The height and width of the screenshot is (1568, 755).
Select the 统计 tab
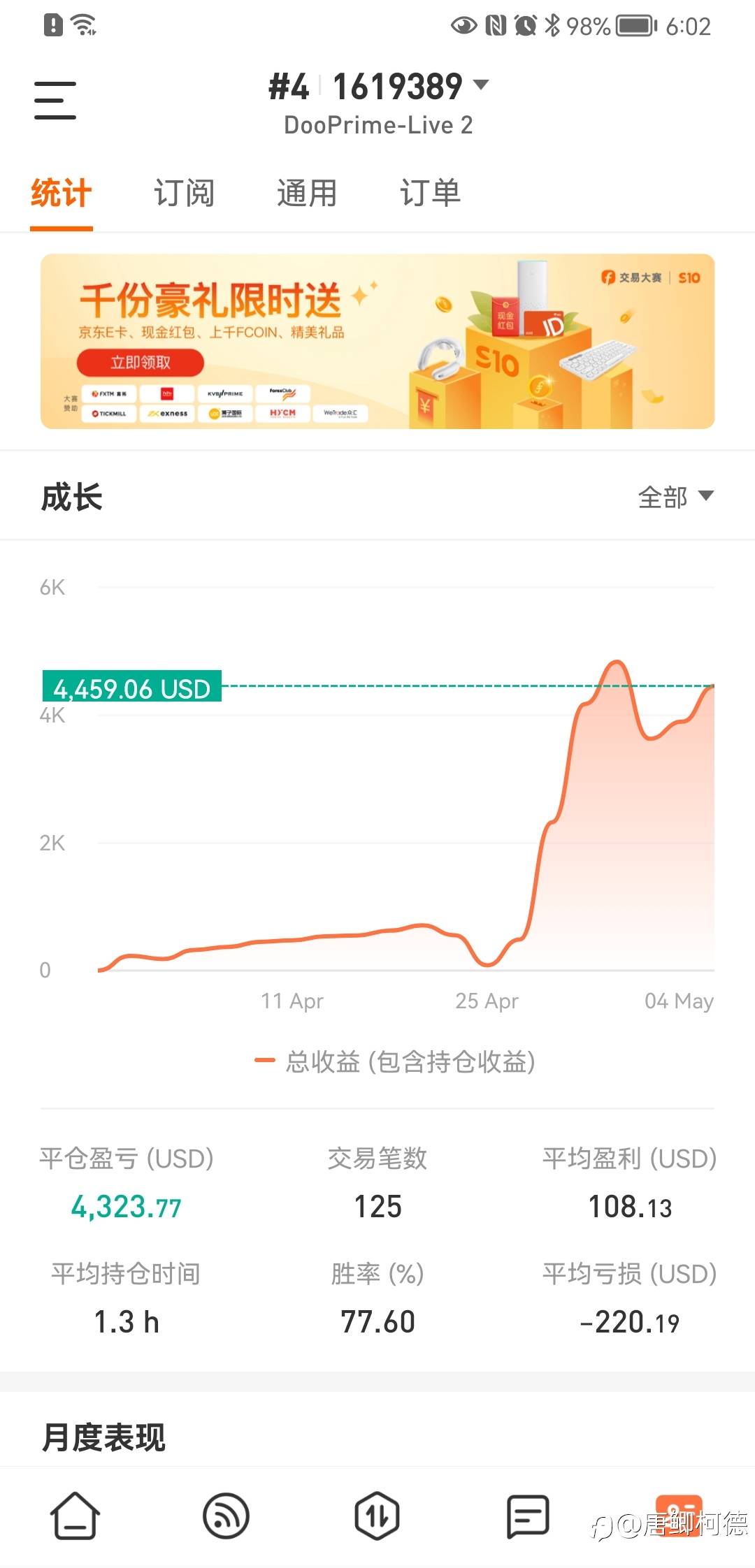(62, 193)
